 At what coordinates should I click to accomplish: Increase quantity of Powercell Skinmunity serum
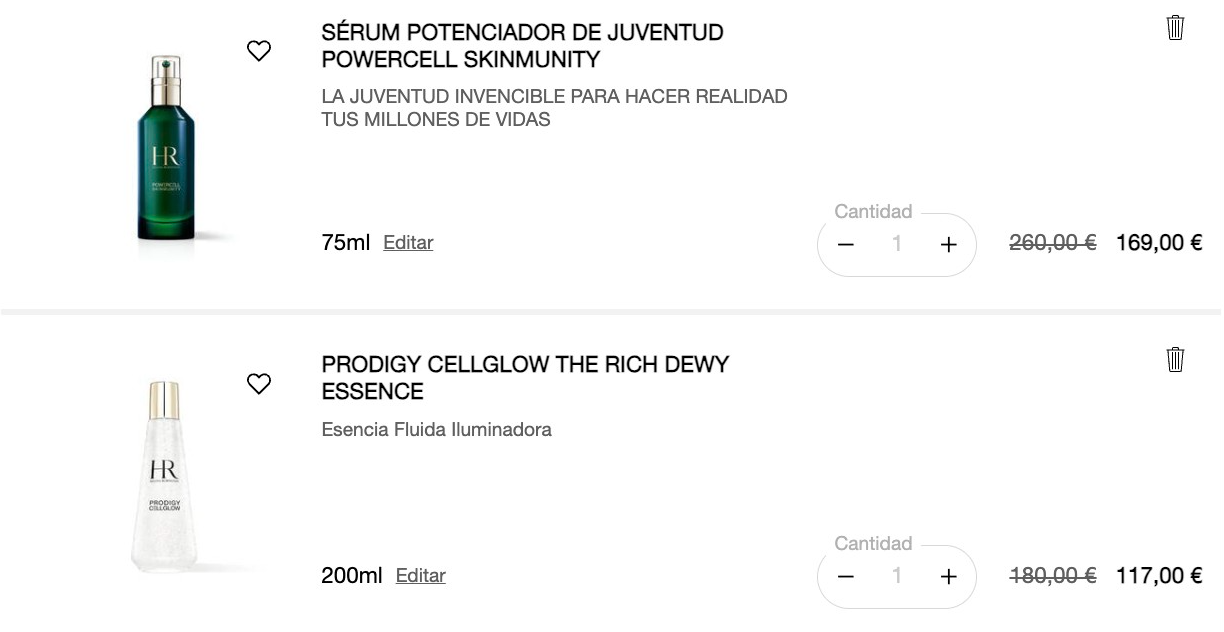click(948, 244)
